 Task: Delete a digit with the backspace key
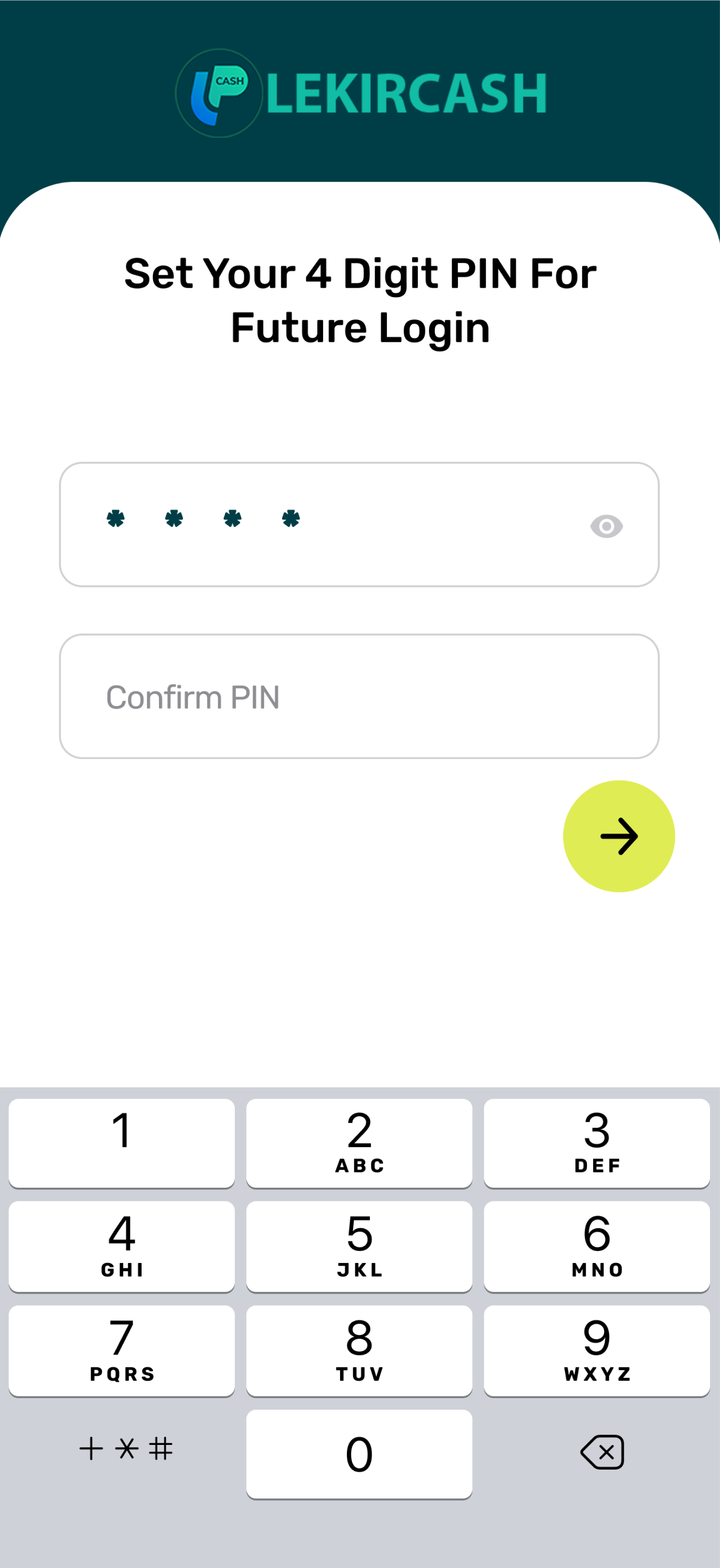pyautogui.click(x=602, y=1452)
